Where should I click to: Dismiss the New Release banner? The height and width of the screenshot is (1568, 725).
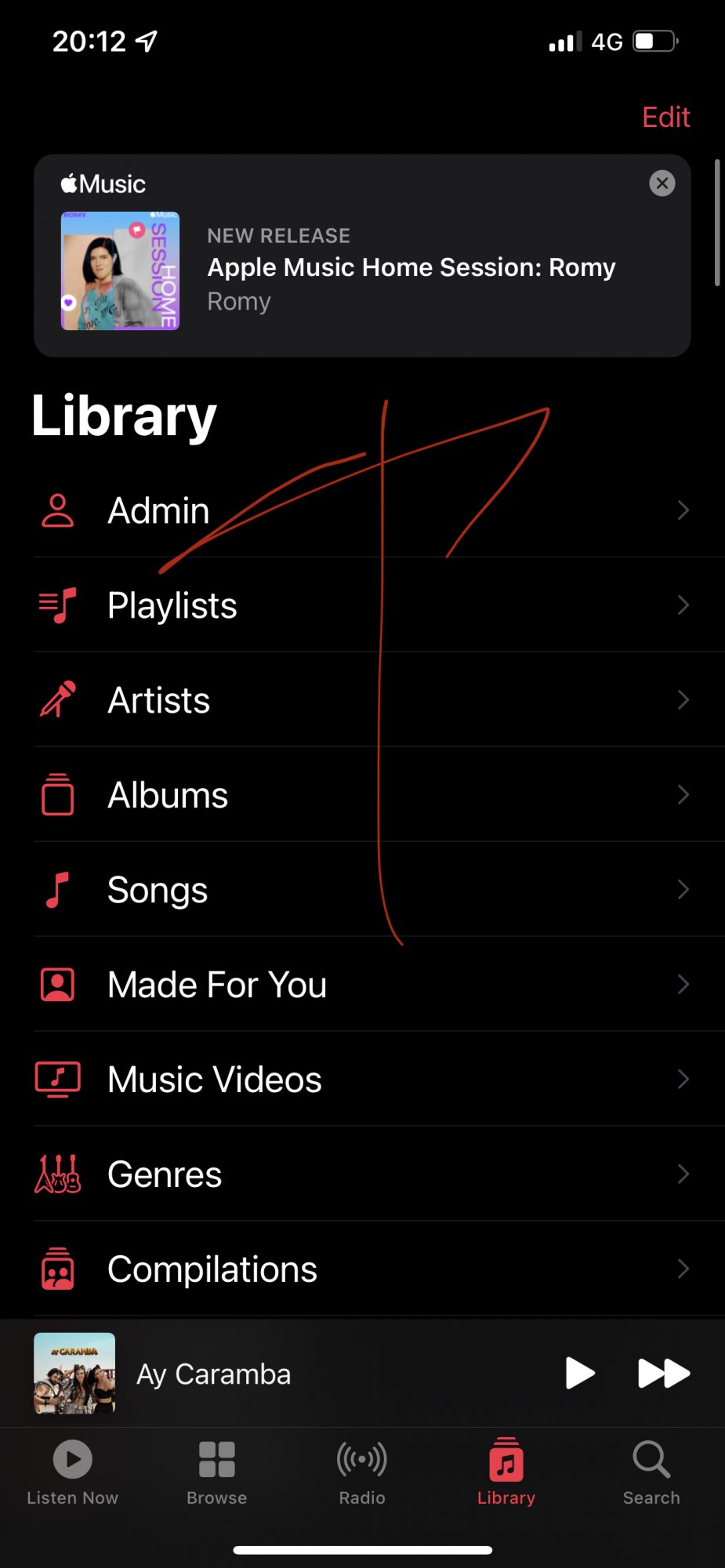[x=662, y=183]
